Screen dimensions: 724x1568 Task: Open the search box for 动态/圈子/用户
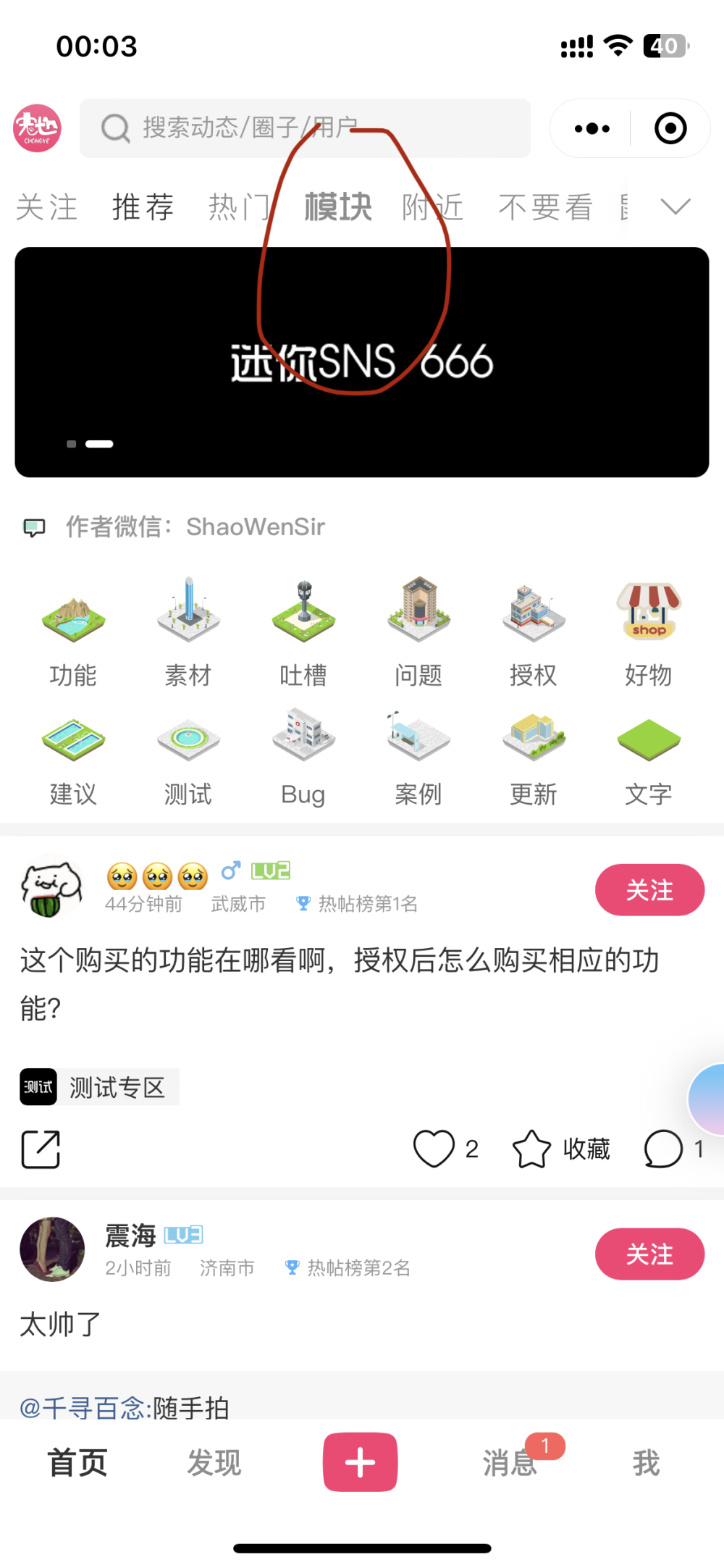(x=304, y=128)
